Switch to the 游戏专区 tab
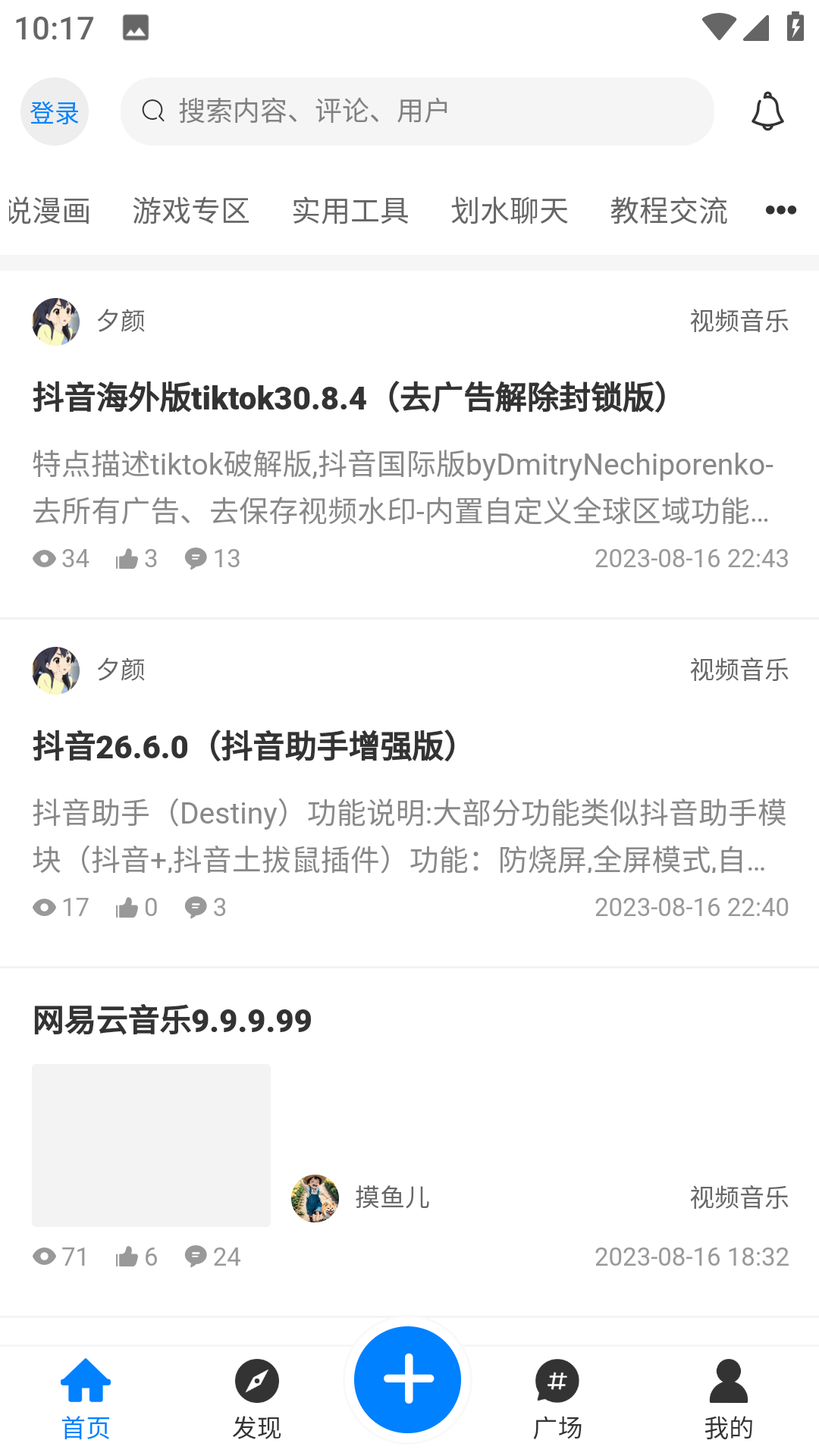819x1456 pixels. tap(192, 211)
